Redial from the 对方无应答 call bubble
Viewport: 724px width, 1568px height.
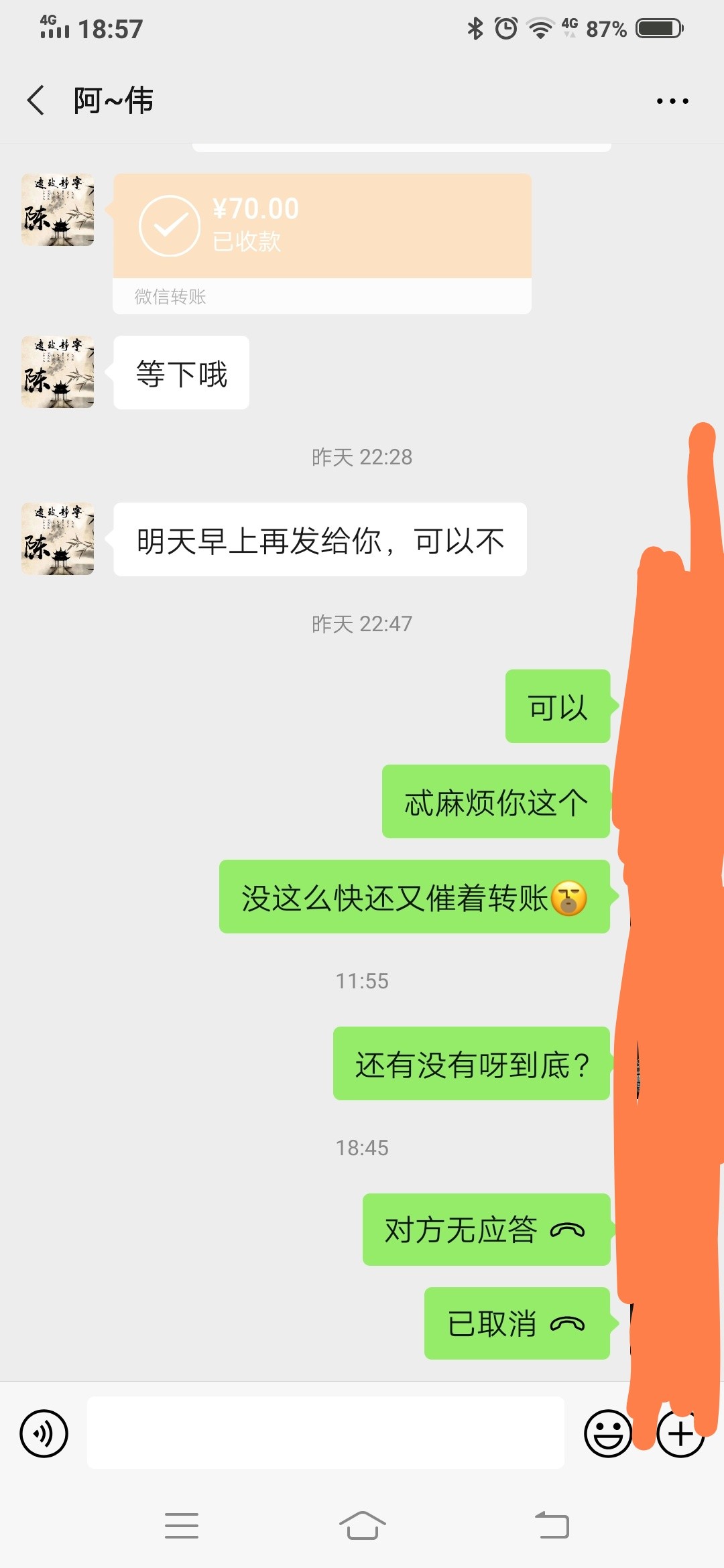486,1230
